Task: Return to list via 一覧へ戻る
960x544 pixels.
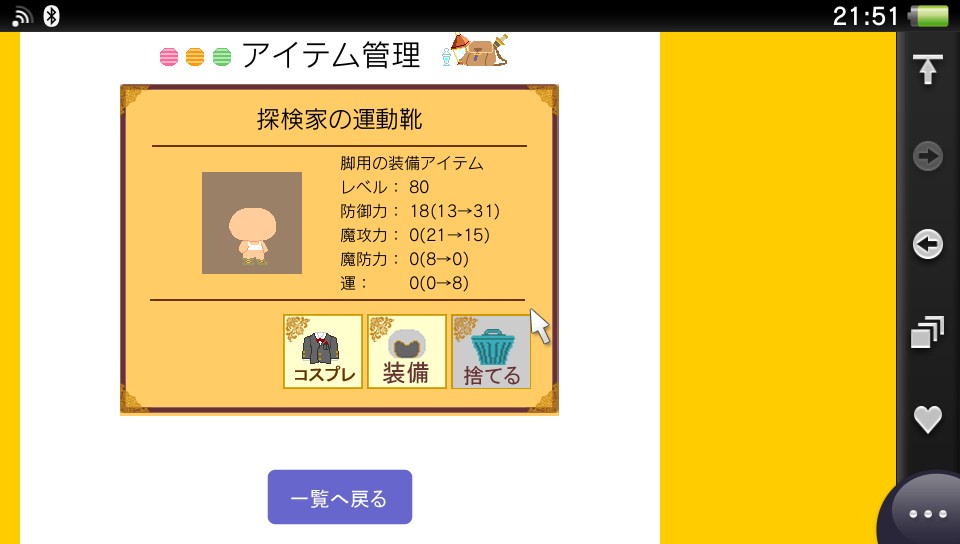Action: (339, 497)
